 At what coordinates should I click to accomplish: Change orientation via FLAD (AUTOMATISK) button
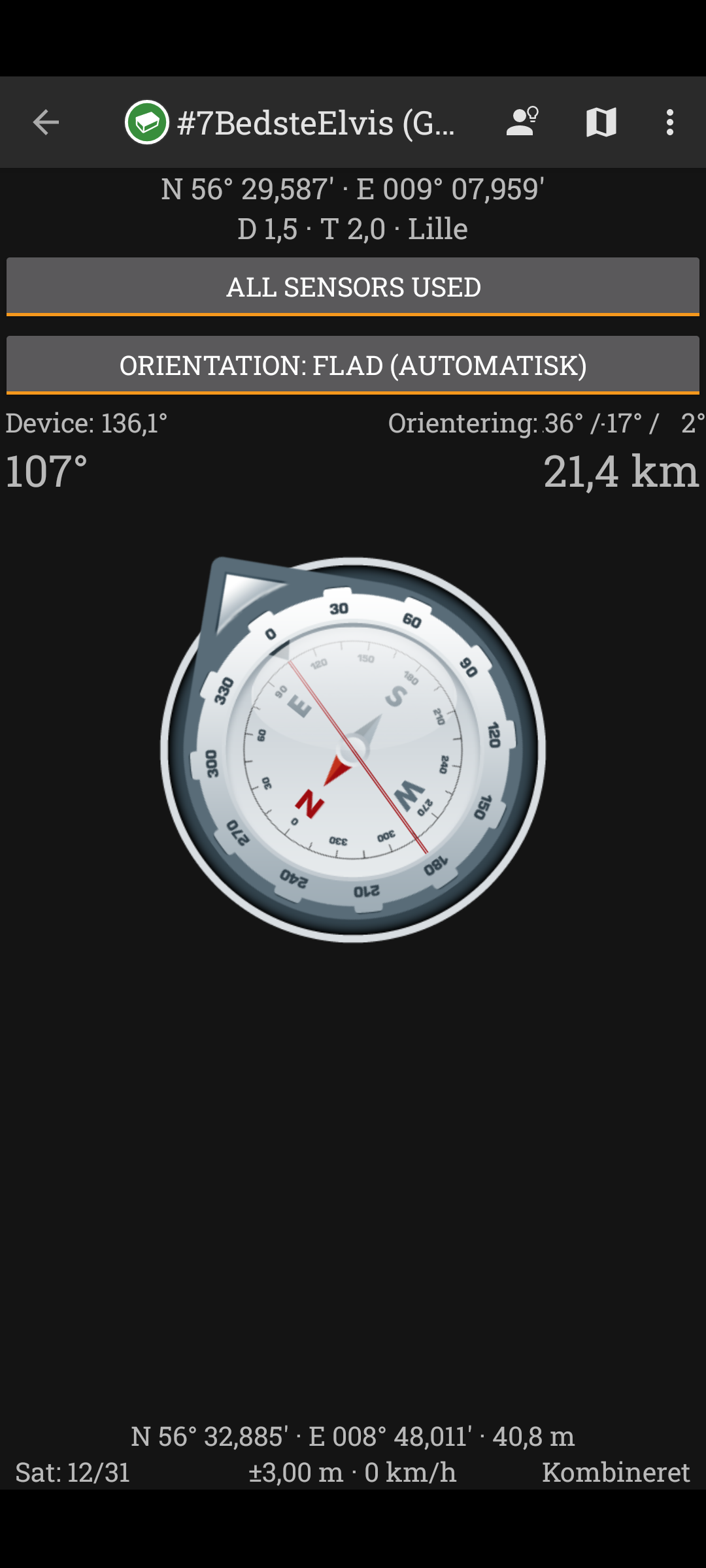353,365
